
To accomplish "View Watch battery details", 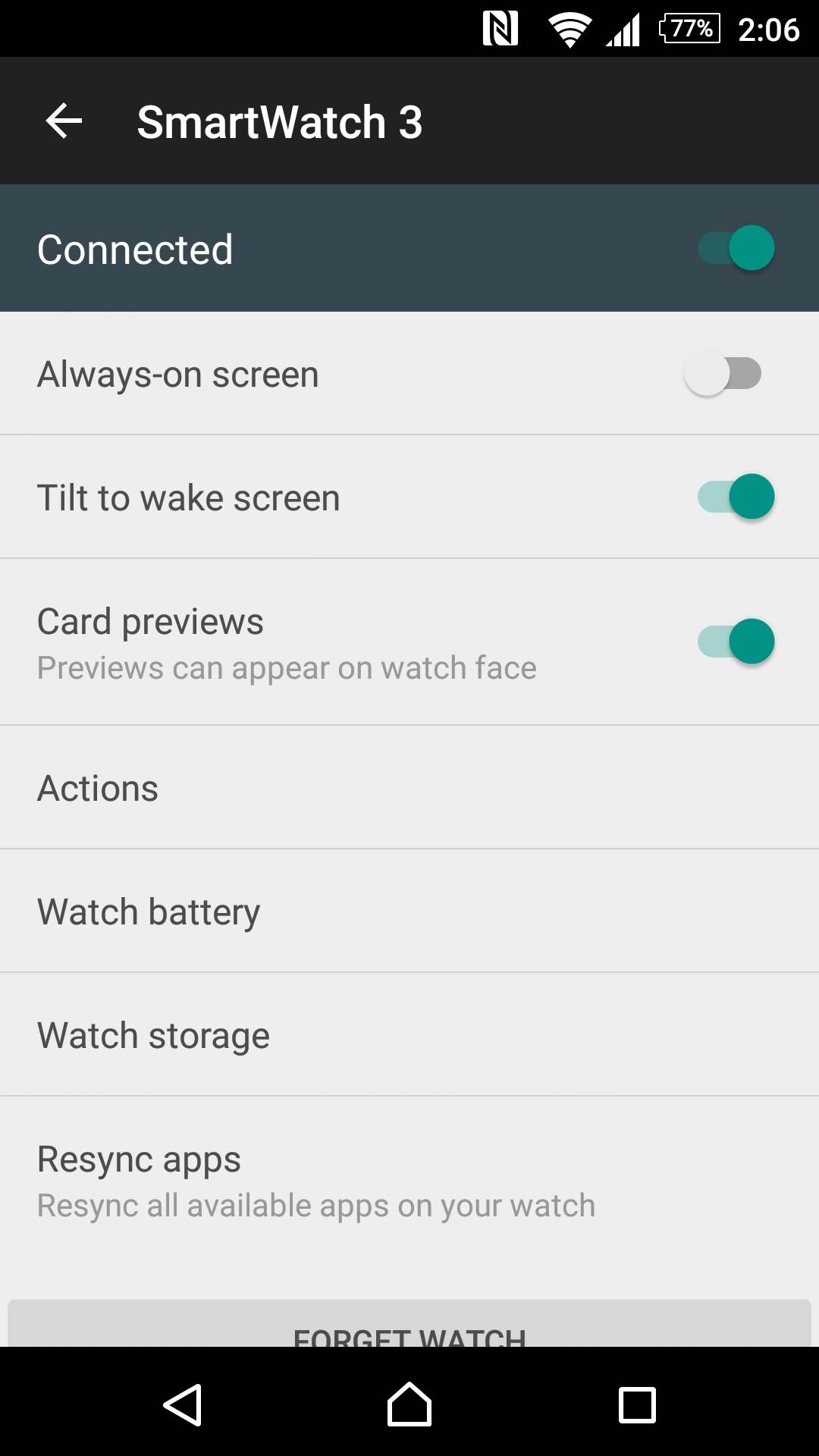I will click(409, 912).
